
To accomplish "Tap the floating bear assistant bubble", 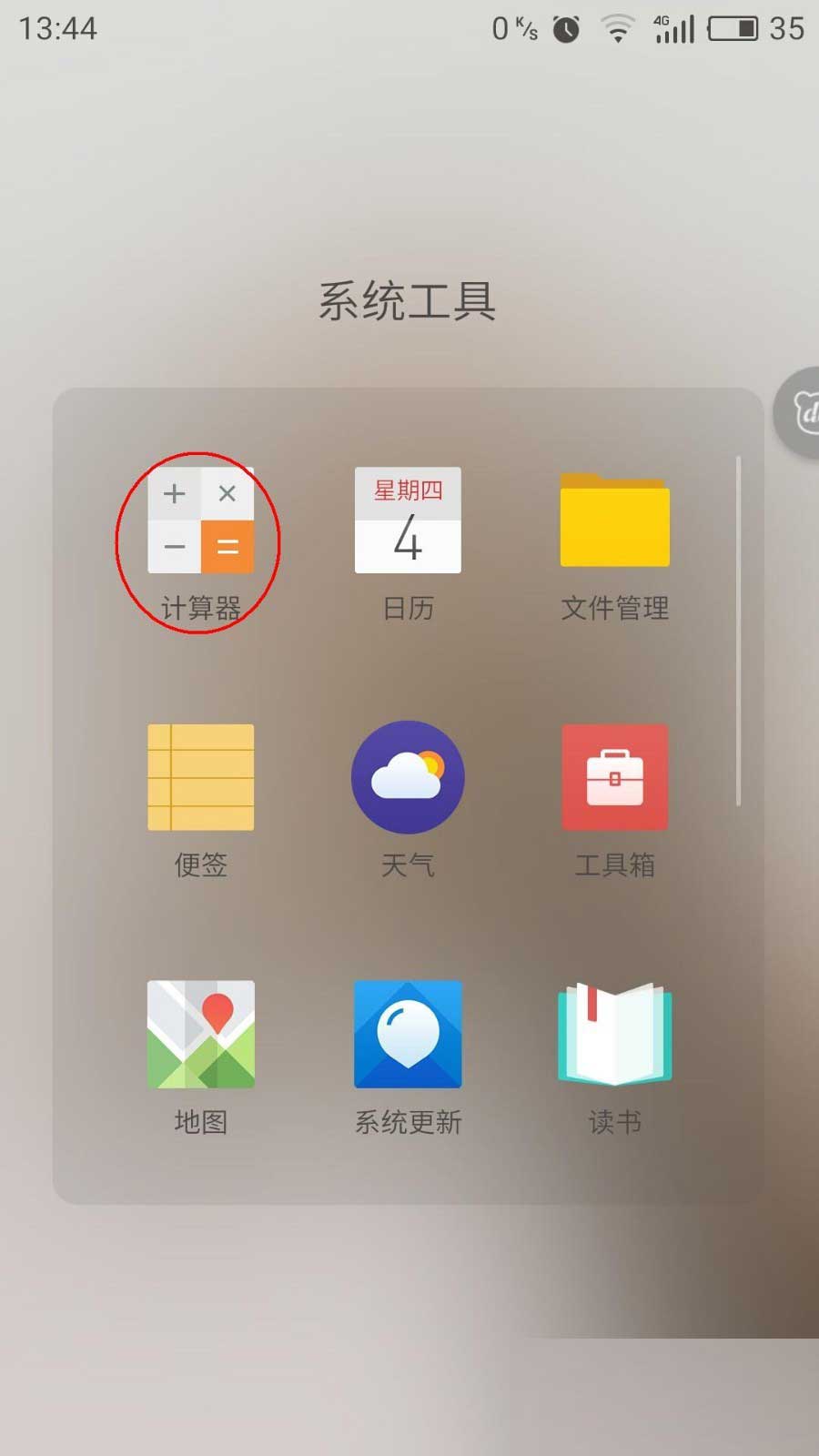I will coord(800,412).
